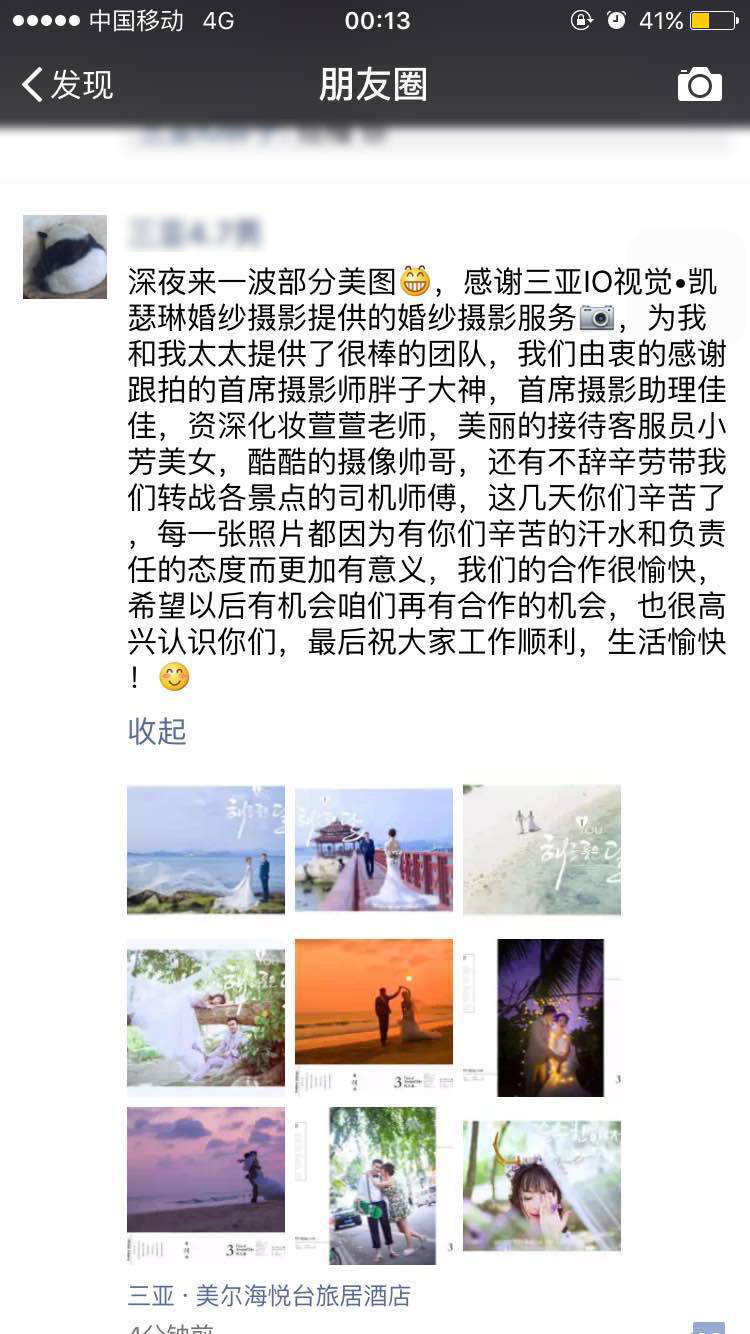Go back to 发现 (Discover)

[x=68, y=85]
